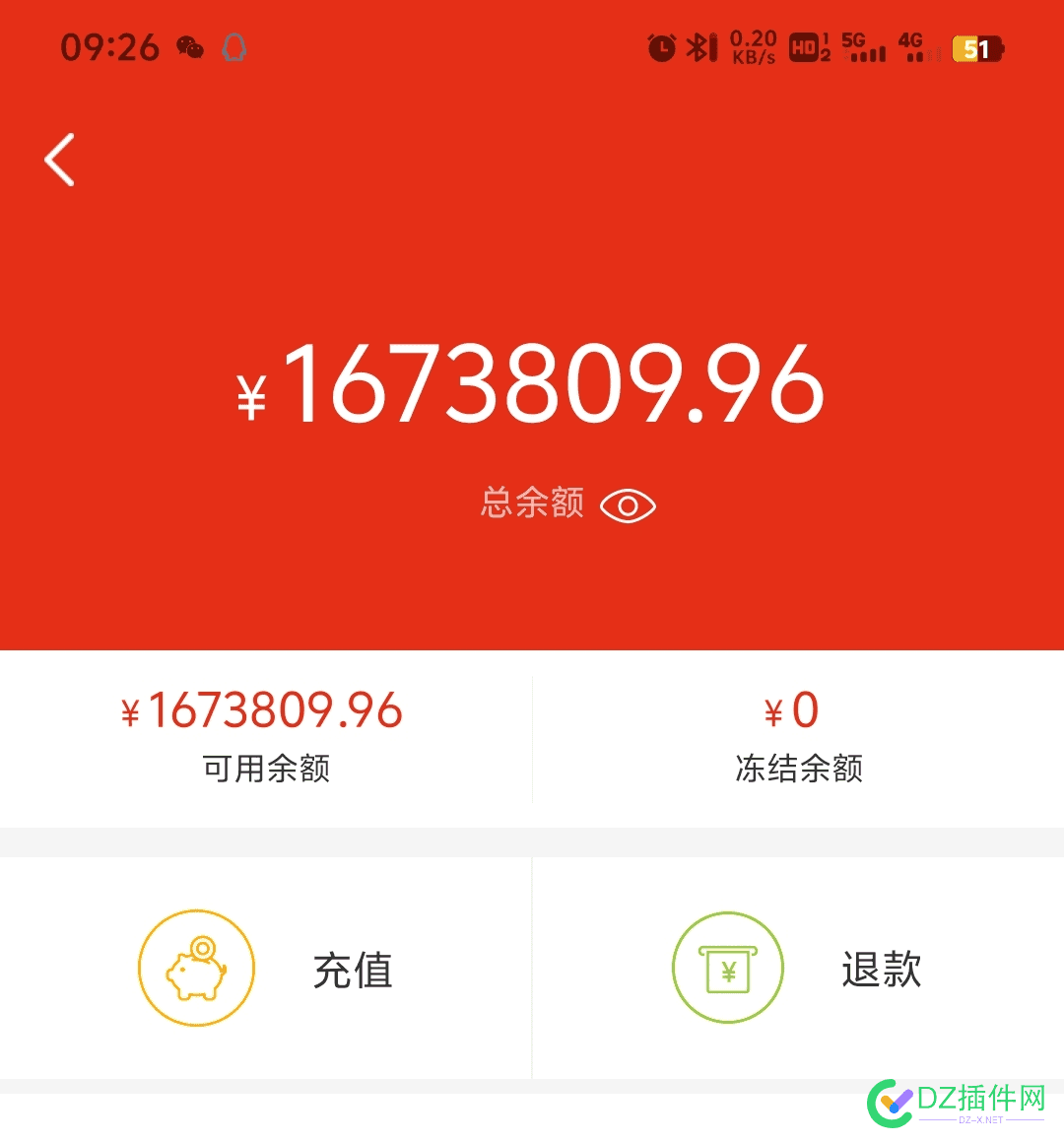Screen dimensions: 1064x1143
Task: Open 退款 to request a refund
Action: pyautogui.click(x=798, y=970)
